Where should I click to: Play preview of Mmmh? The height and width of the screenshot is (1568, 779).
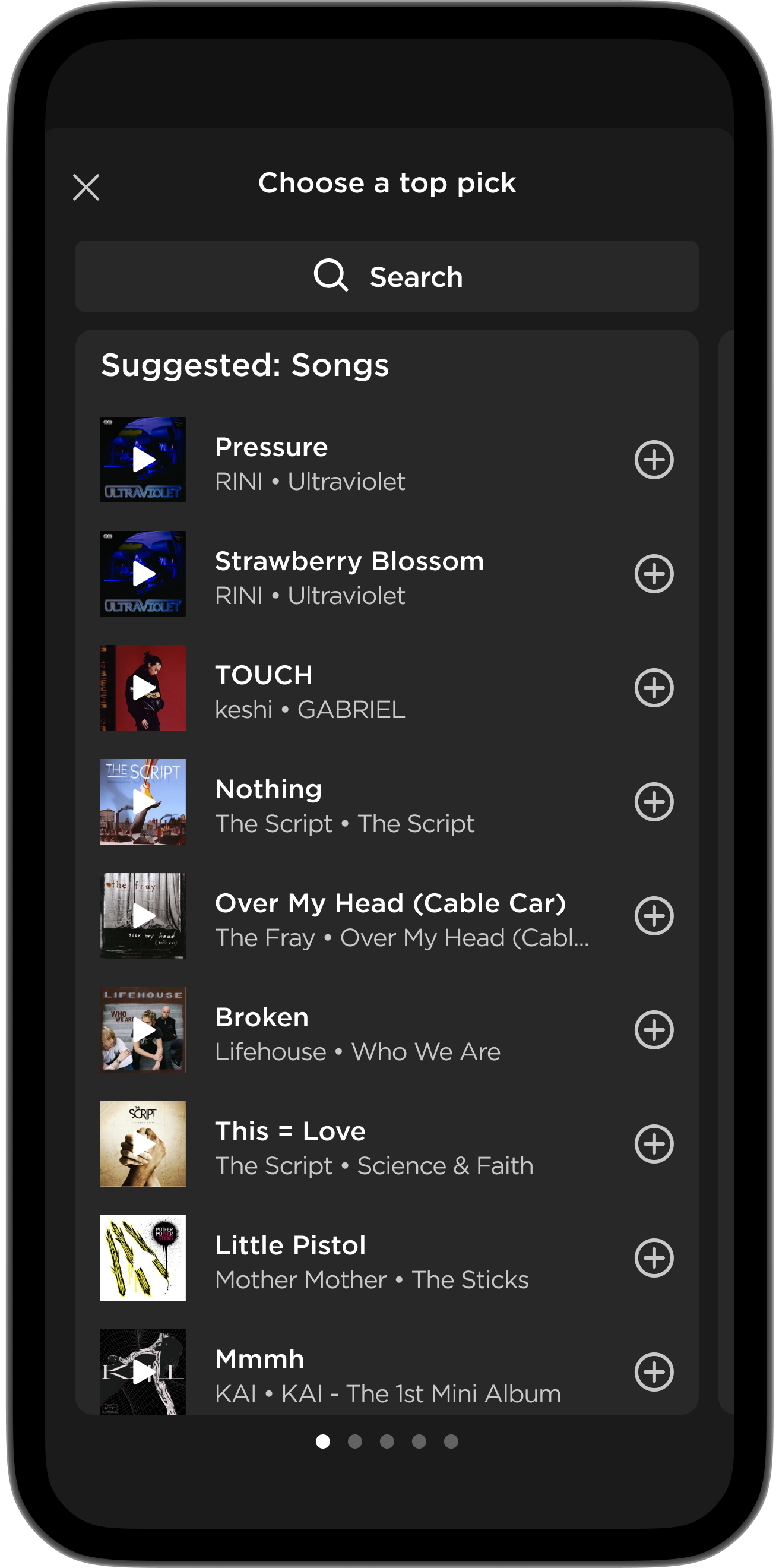[x=143, y=1372]
